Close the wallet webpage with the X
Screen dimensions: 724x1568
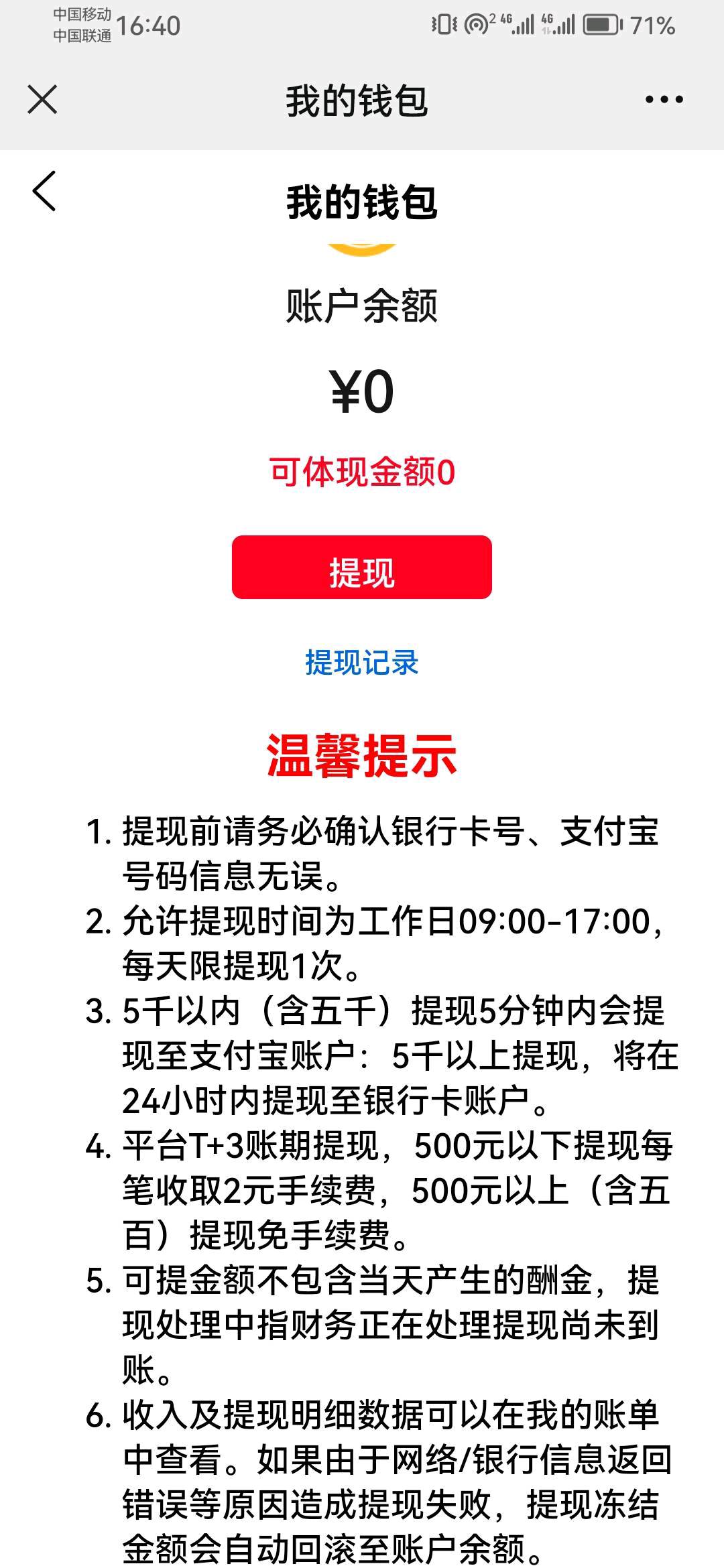(x=42, y=101)
